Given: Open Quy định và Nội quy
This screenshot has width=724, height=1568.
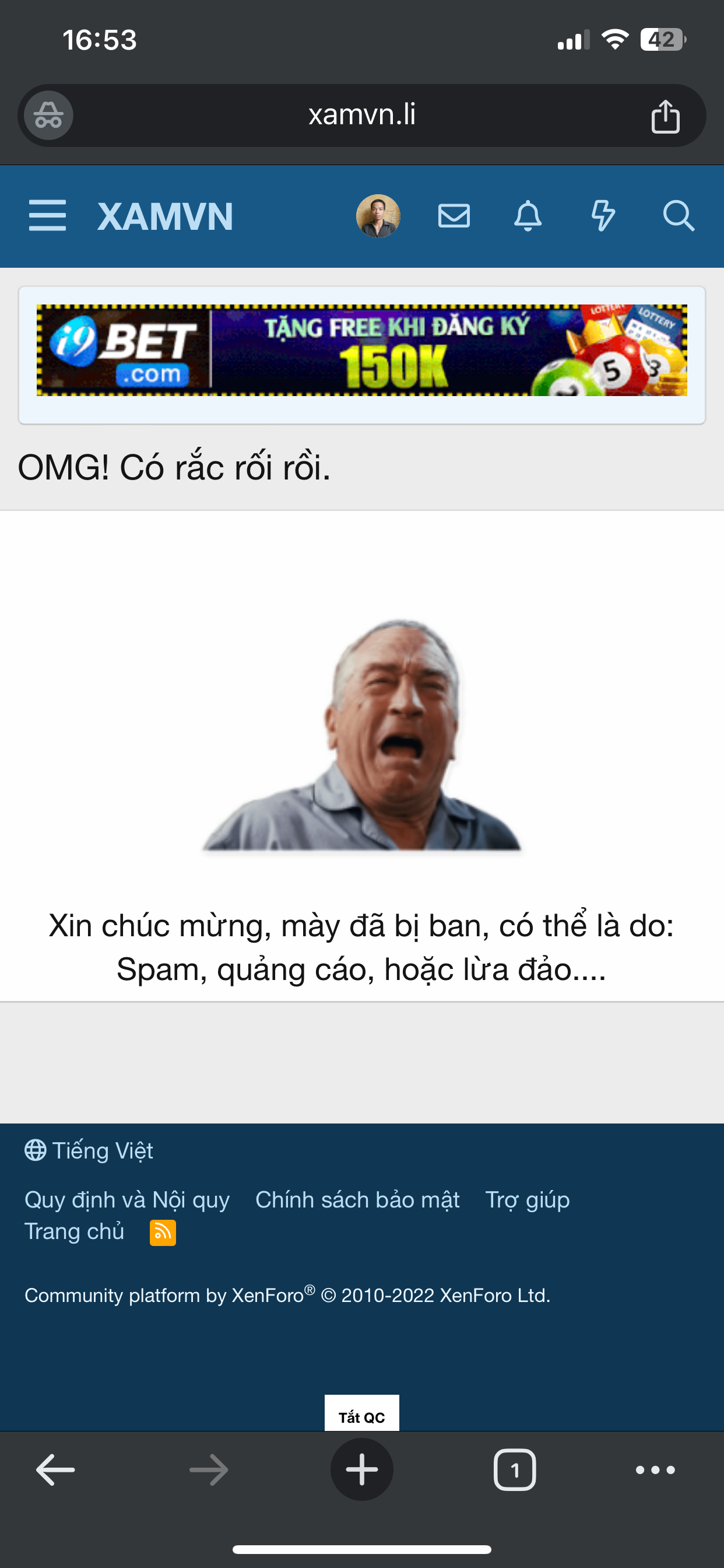Looking at the screenshot, I should coord(127,1199).
